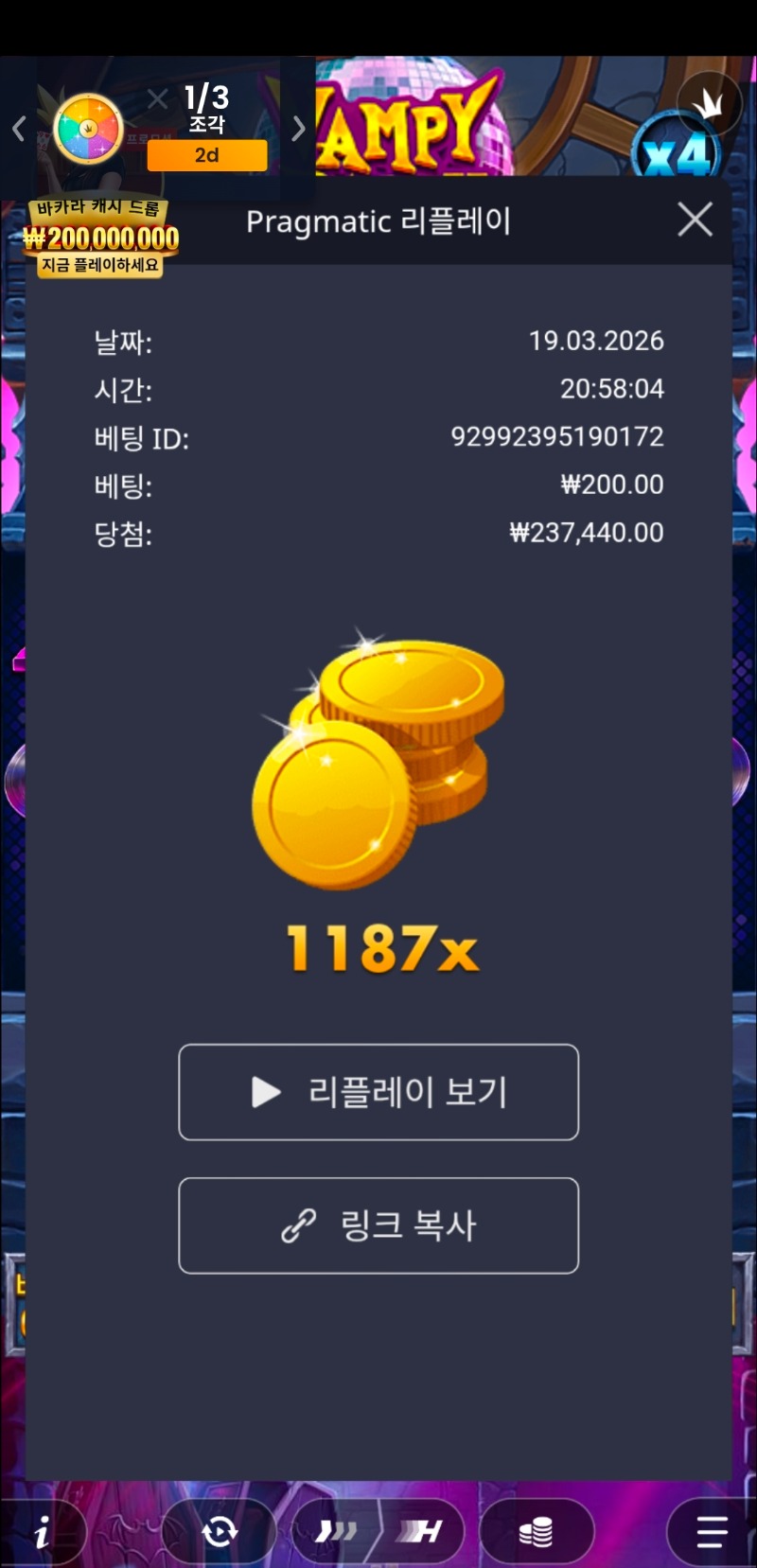Open the autoplay settings icon
This screenshot has width=757, height=1568.
220,1531
